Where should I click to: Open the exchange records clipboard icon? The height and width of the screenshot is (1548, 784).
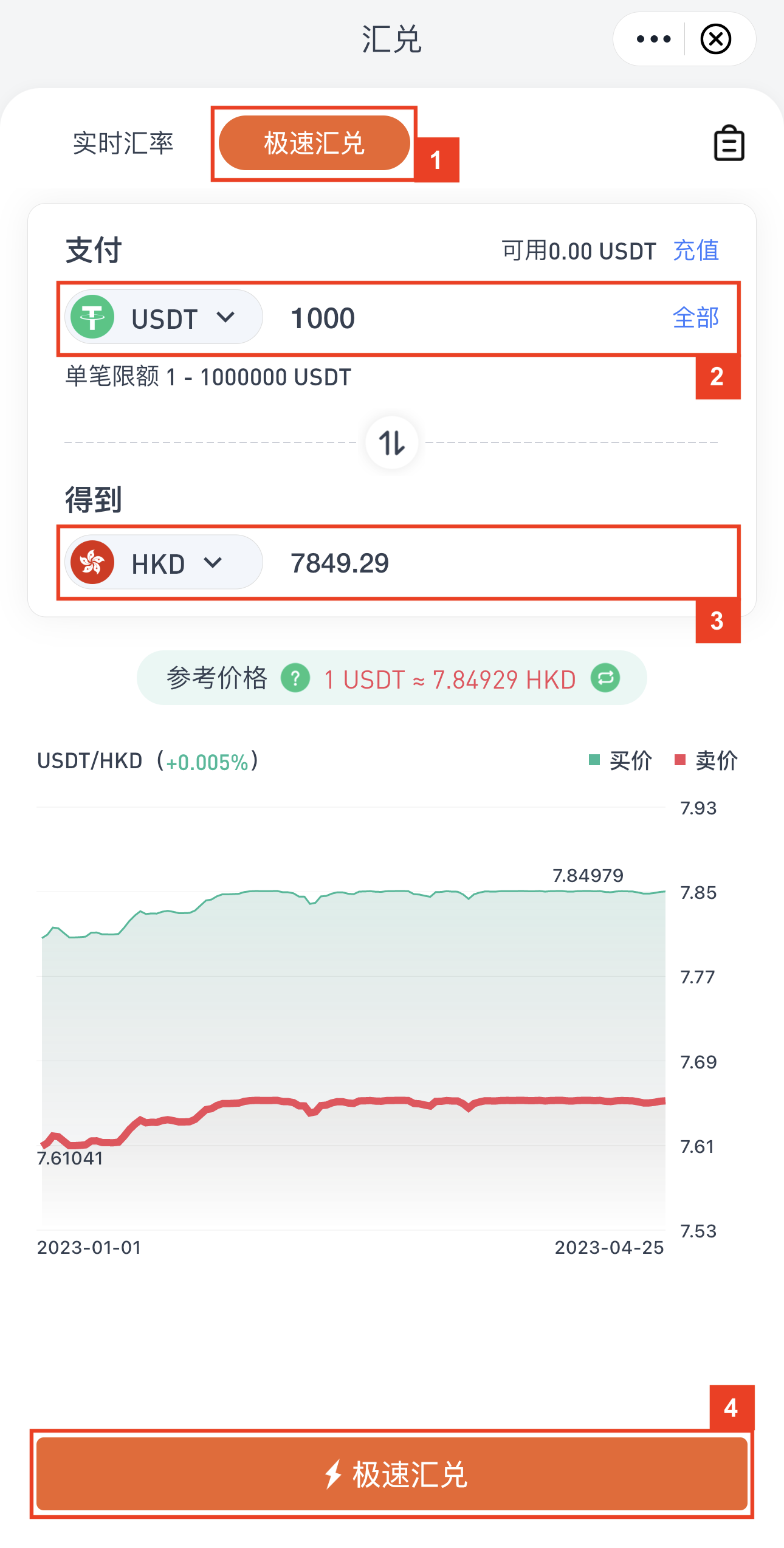(x=728, y=144)
